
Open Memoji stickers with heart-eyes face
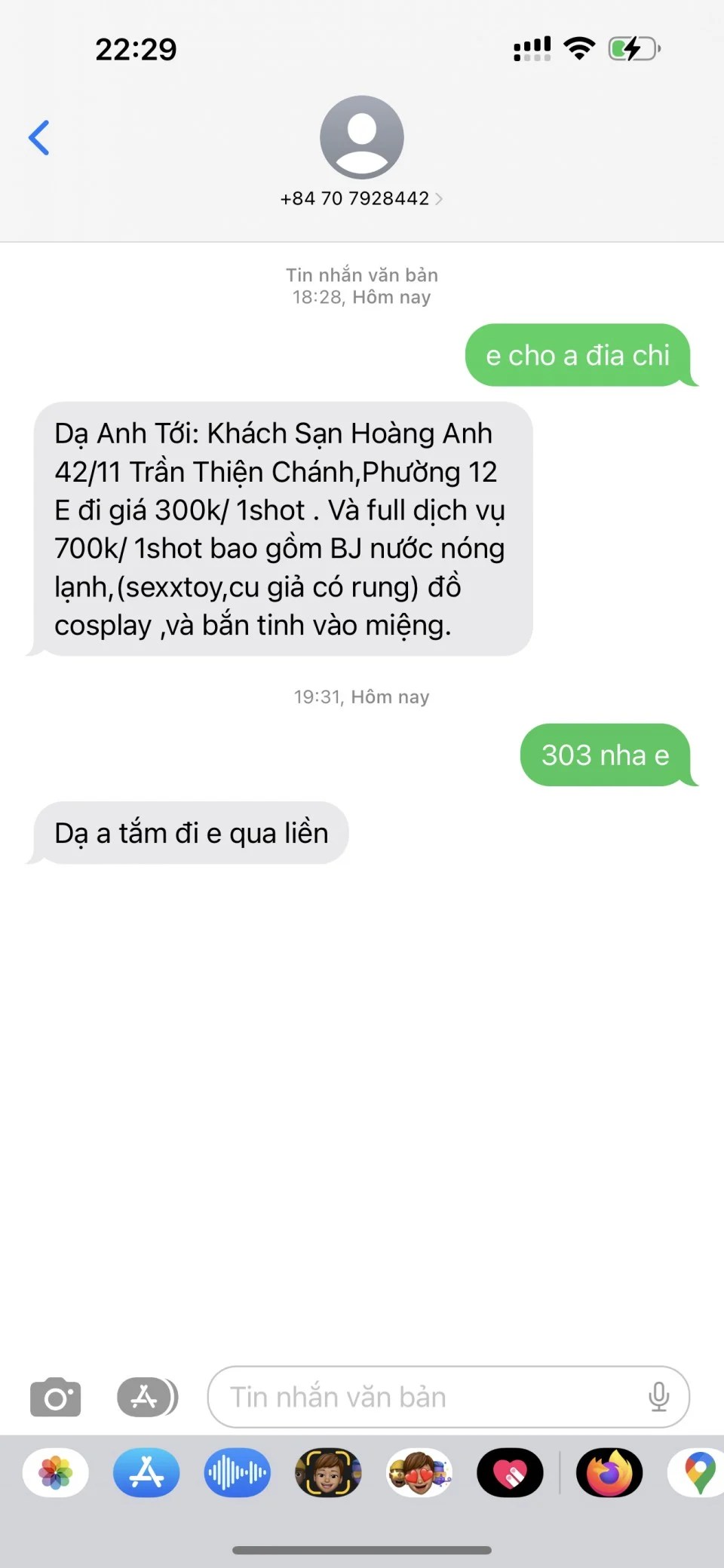point(419,1472)
